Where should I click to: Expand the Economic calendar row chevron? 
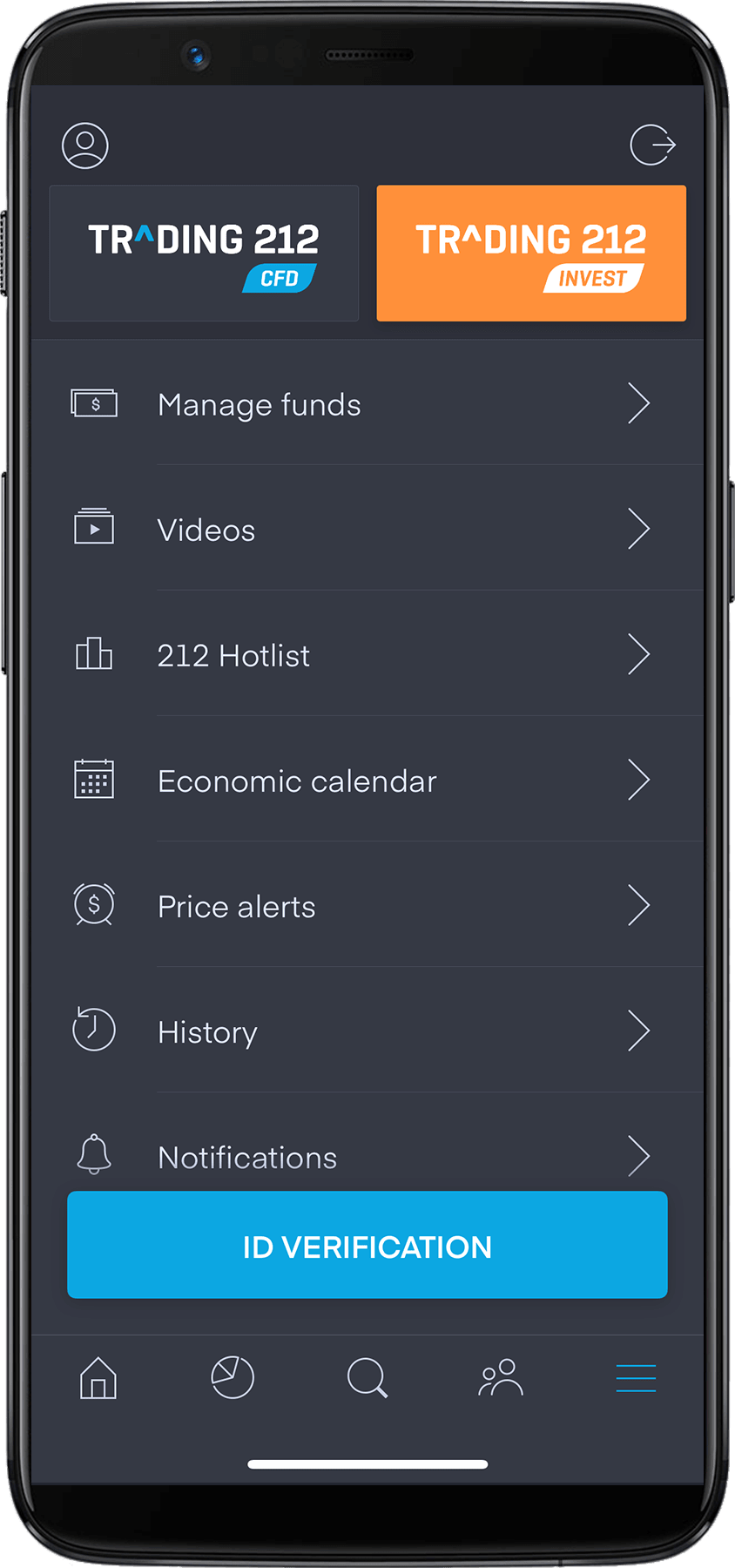tap(638, 780)
